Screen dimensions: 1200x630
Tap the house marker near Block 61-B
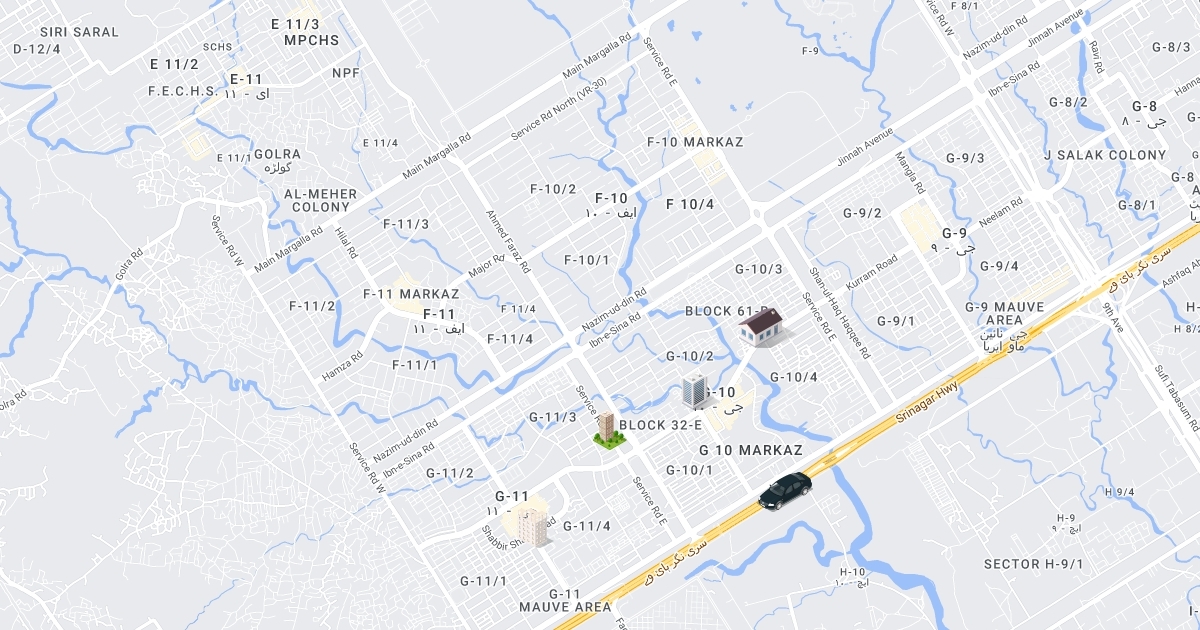[x=761, y=327]
